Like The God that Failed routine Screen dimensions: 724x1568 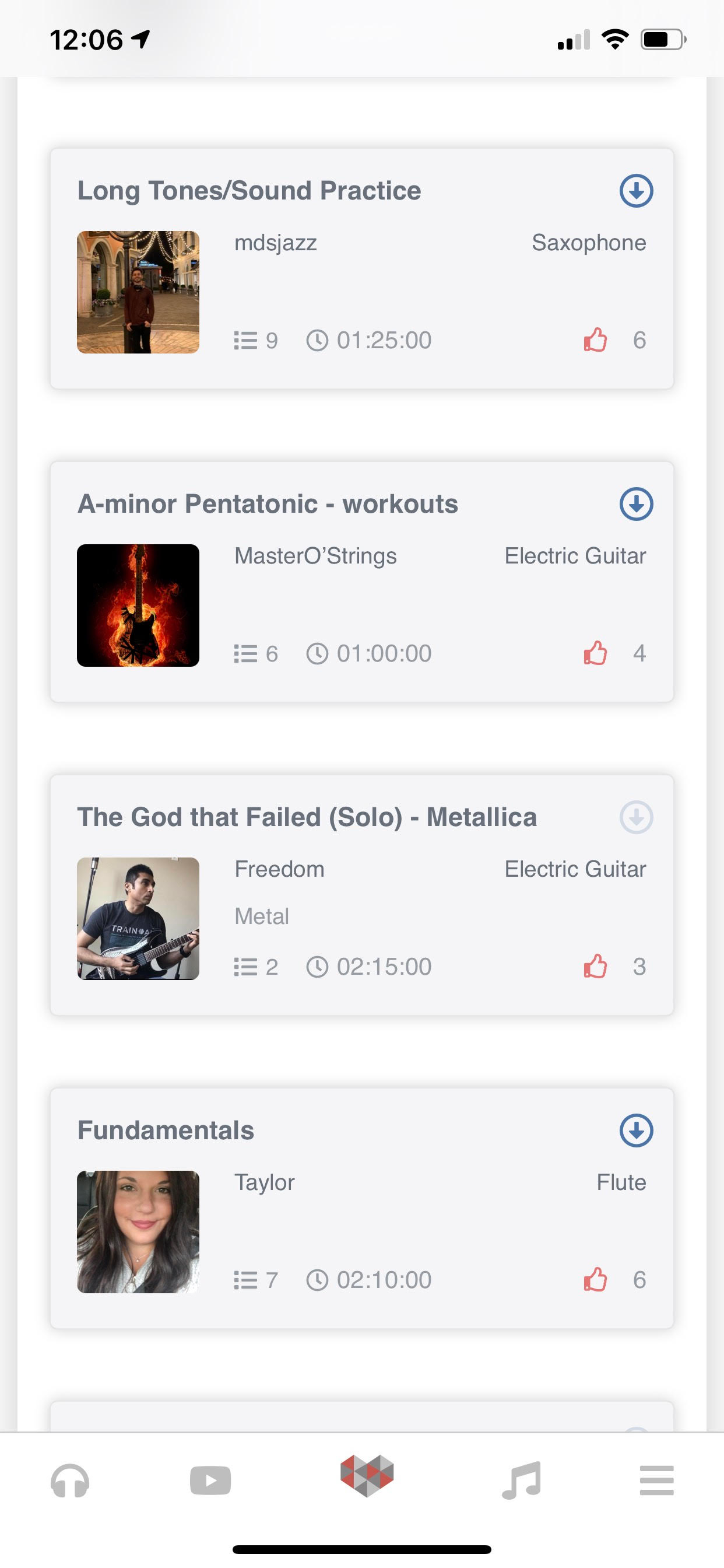point(595,966)
